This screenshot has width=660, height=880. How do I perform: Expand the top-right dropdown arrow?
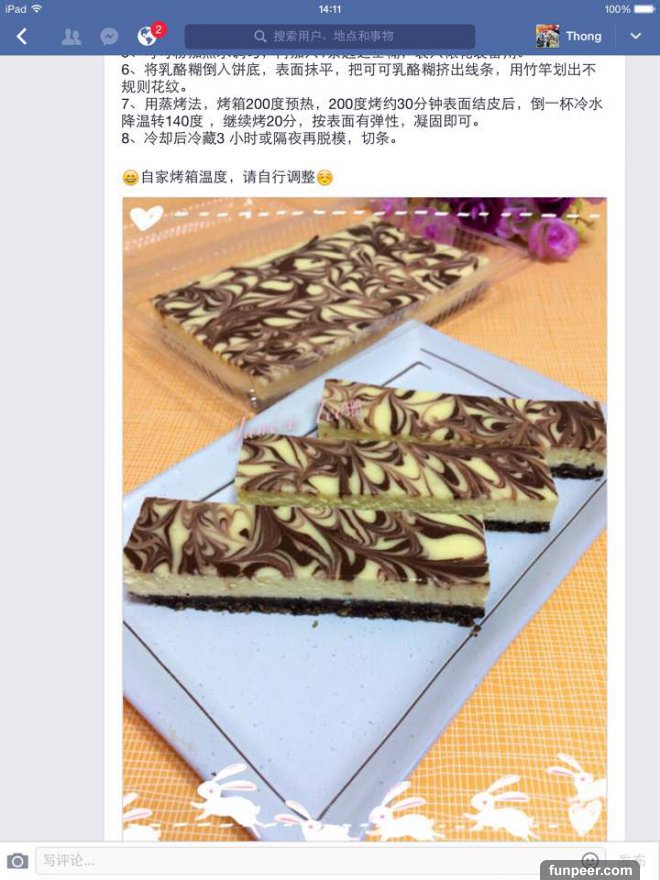click(636, 36)
